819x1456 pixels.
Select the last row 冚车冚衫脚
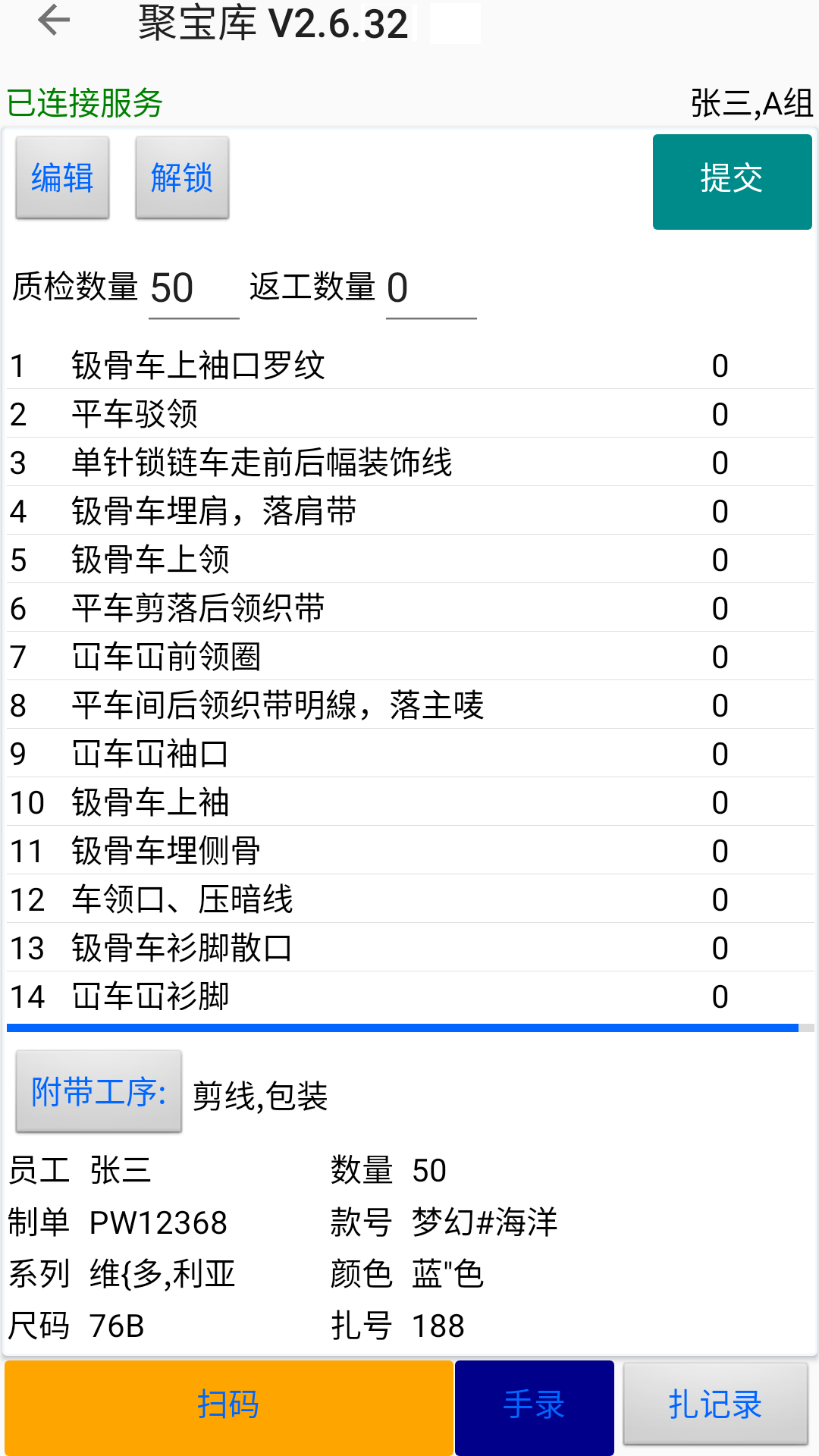click(303, 996)
